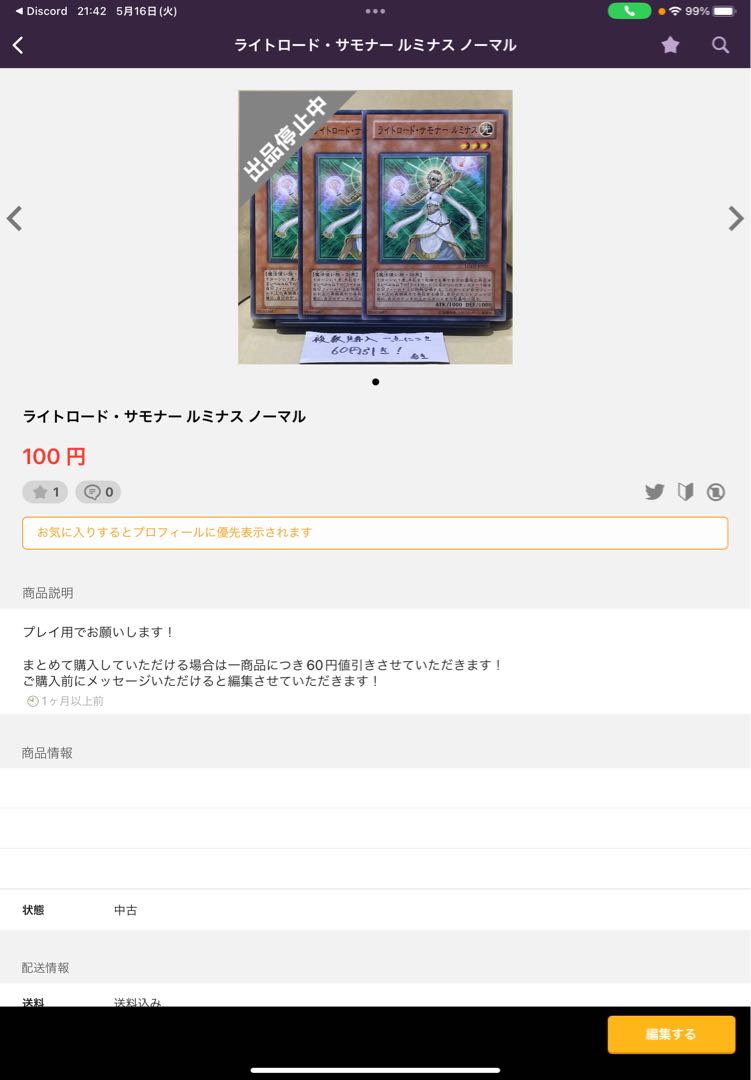Tap the 編集する button
The image size is (751, 1080).
coord(671,1034)
